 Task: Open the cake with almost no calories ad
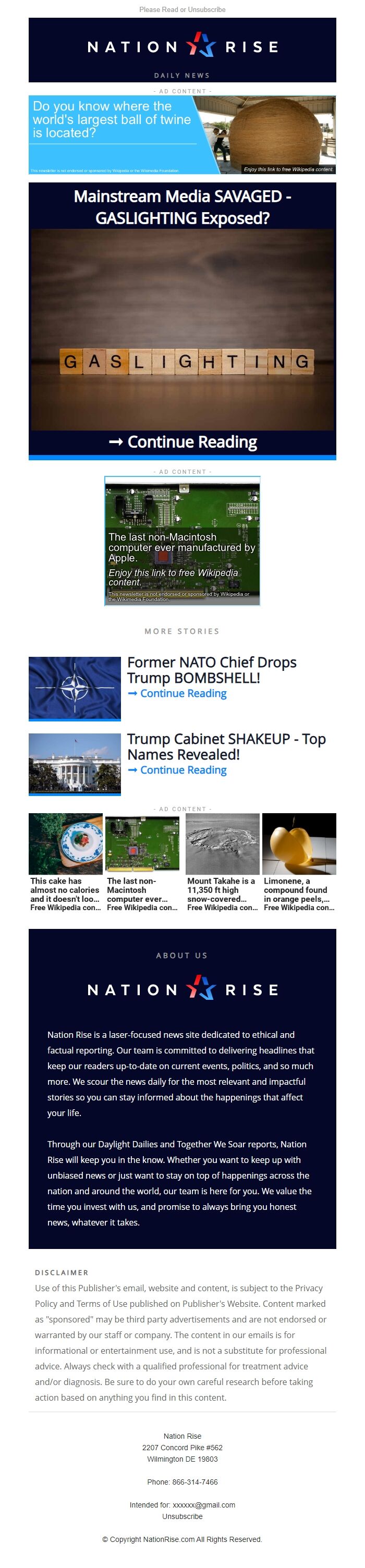point(65,861)
